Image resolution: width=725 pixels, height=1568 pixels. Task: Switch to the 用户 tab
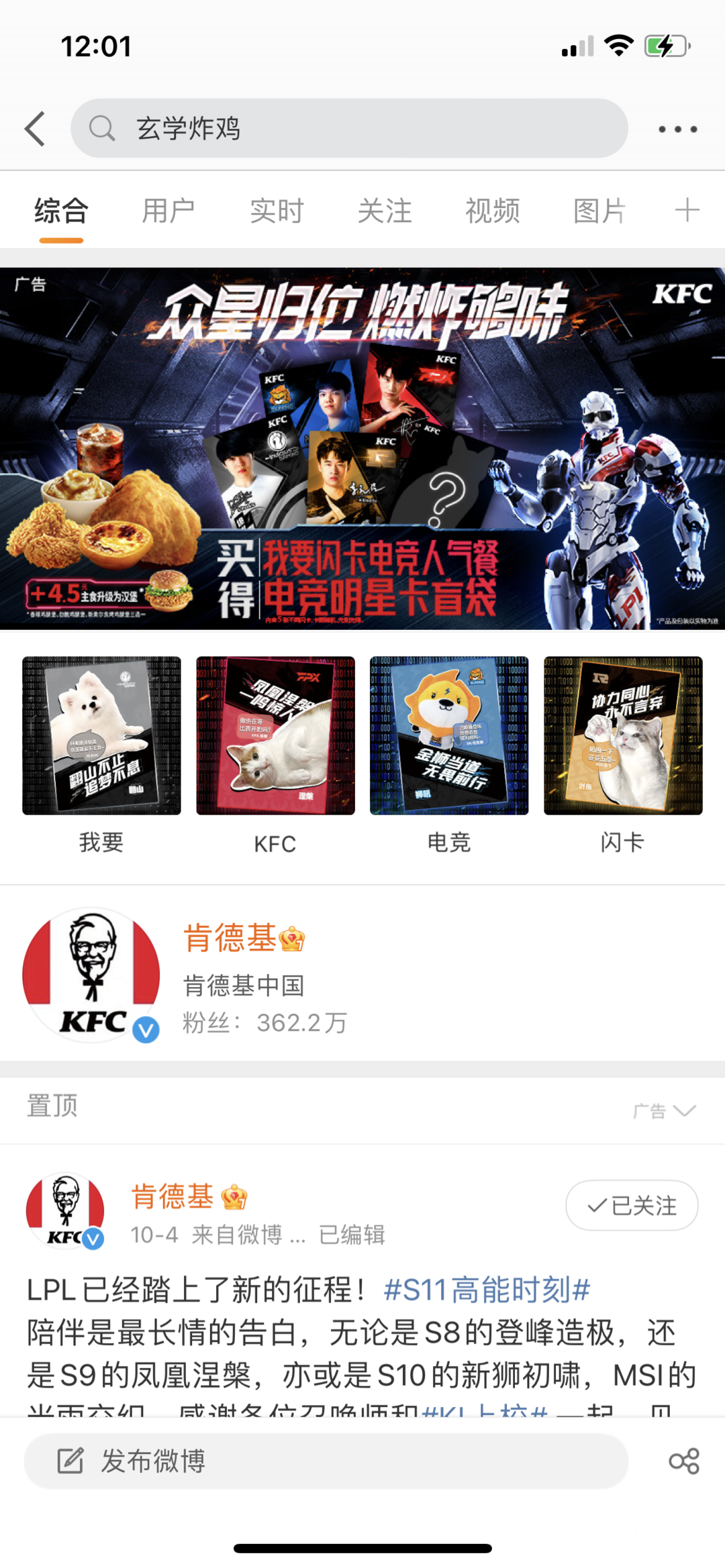168,211
